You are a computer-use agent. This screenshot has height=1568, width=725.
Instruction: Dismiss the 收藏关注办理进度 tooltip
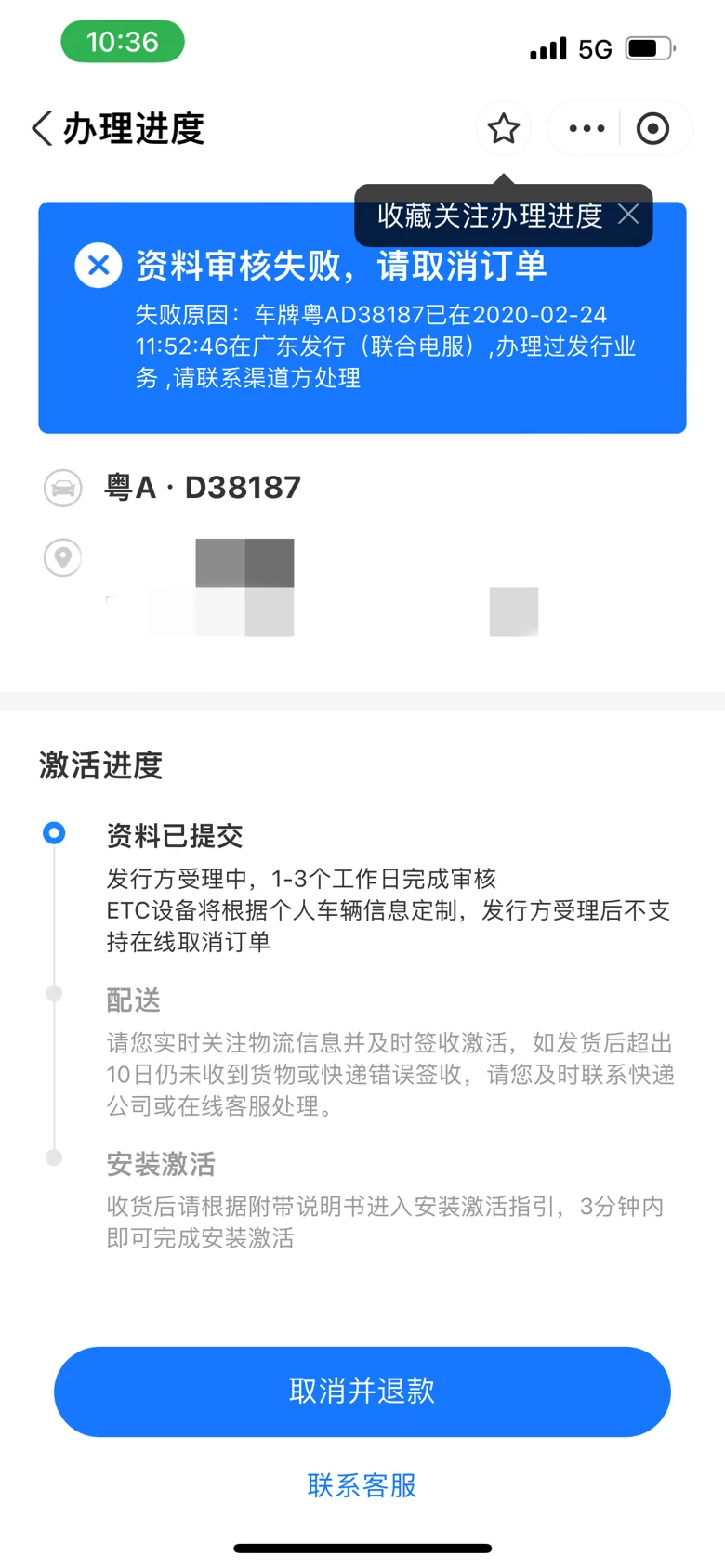(628, 215)
